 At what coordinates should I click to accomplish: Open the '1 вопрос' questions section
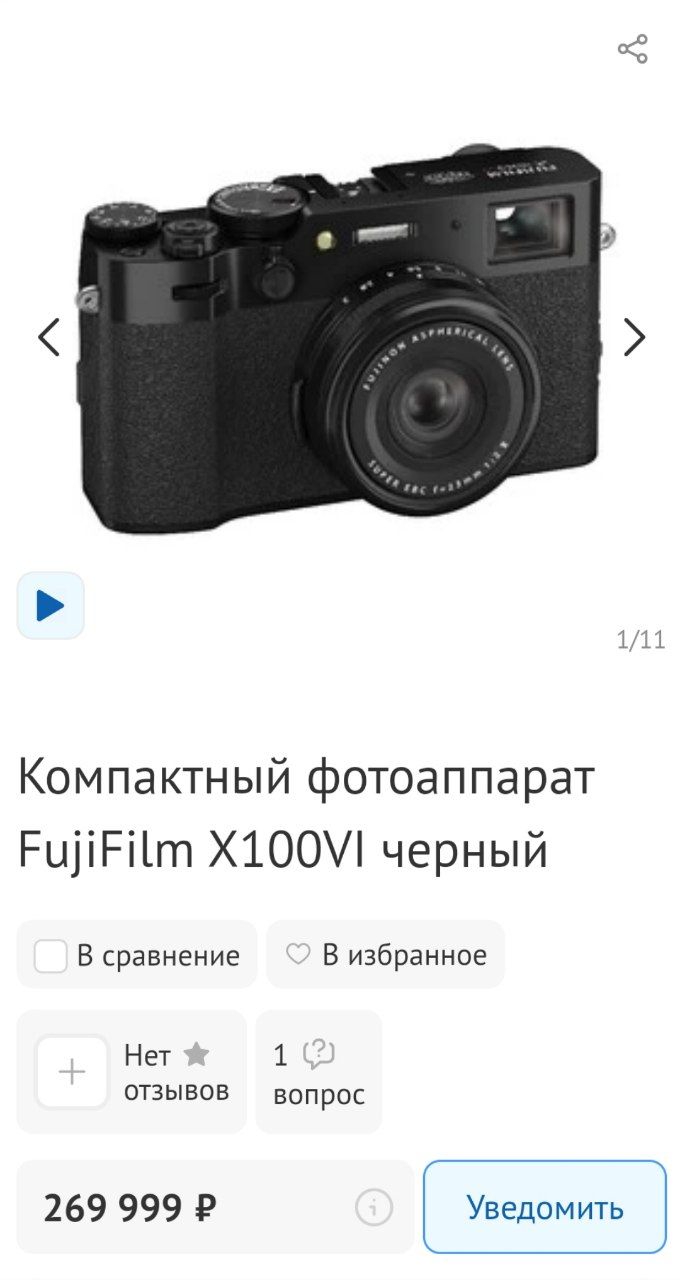318,1072
